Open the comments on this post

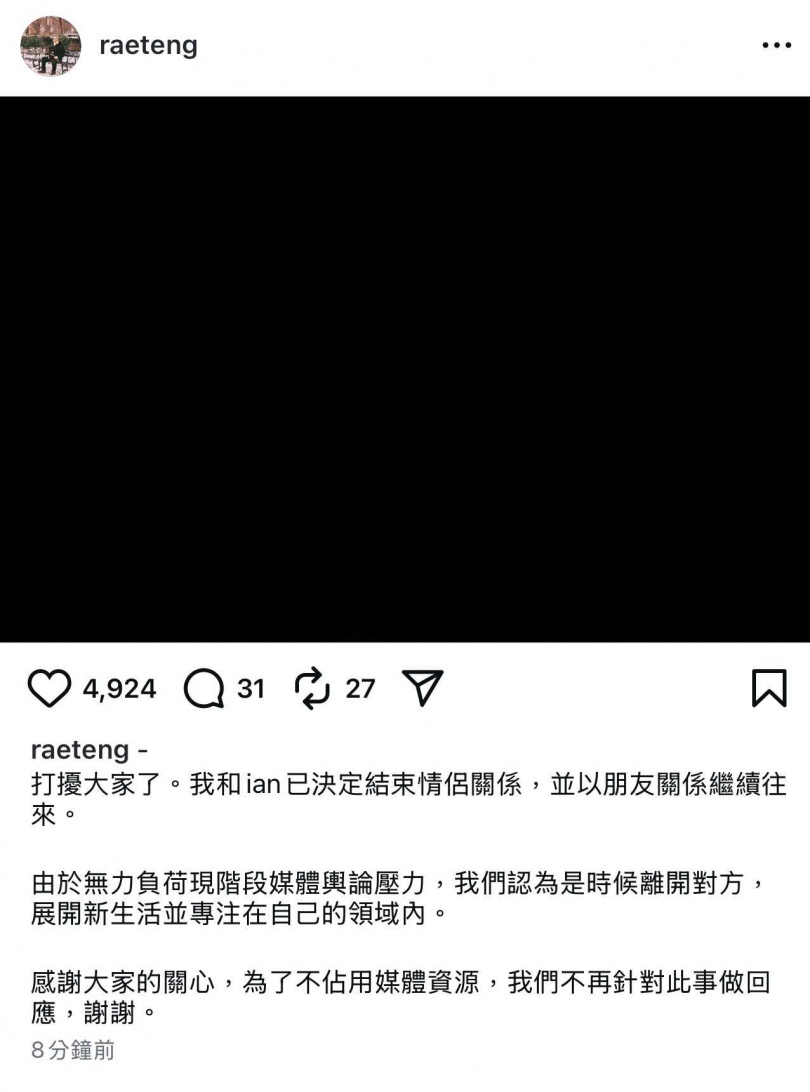(x=204, y=688)
